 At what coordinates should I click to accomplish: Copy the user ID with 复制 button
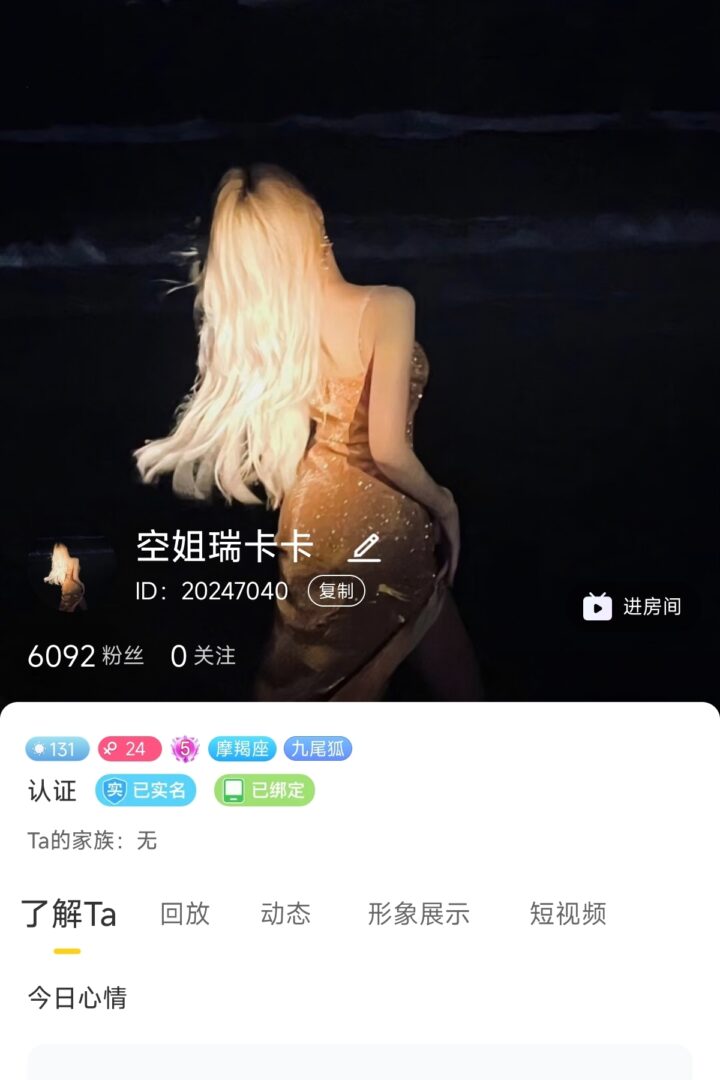click(336, 591)
